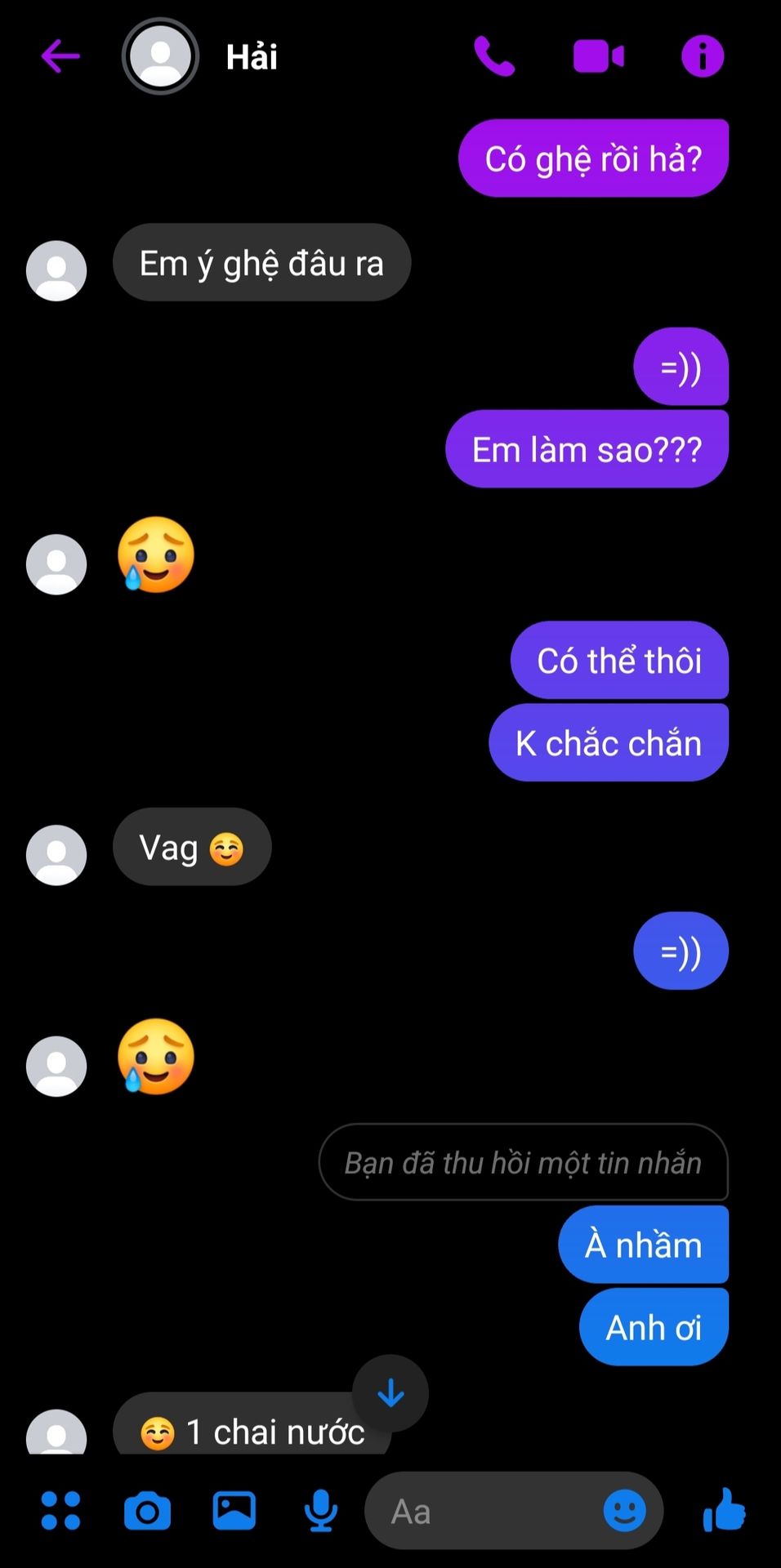The width and height of the screenshot is (781, 1568).
Task: Start a voice call with Hải
Action: (494, 56)
